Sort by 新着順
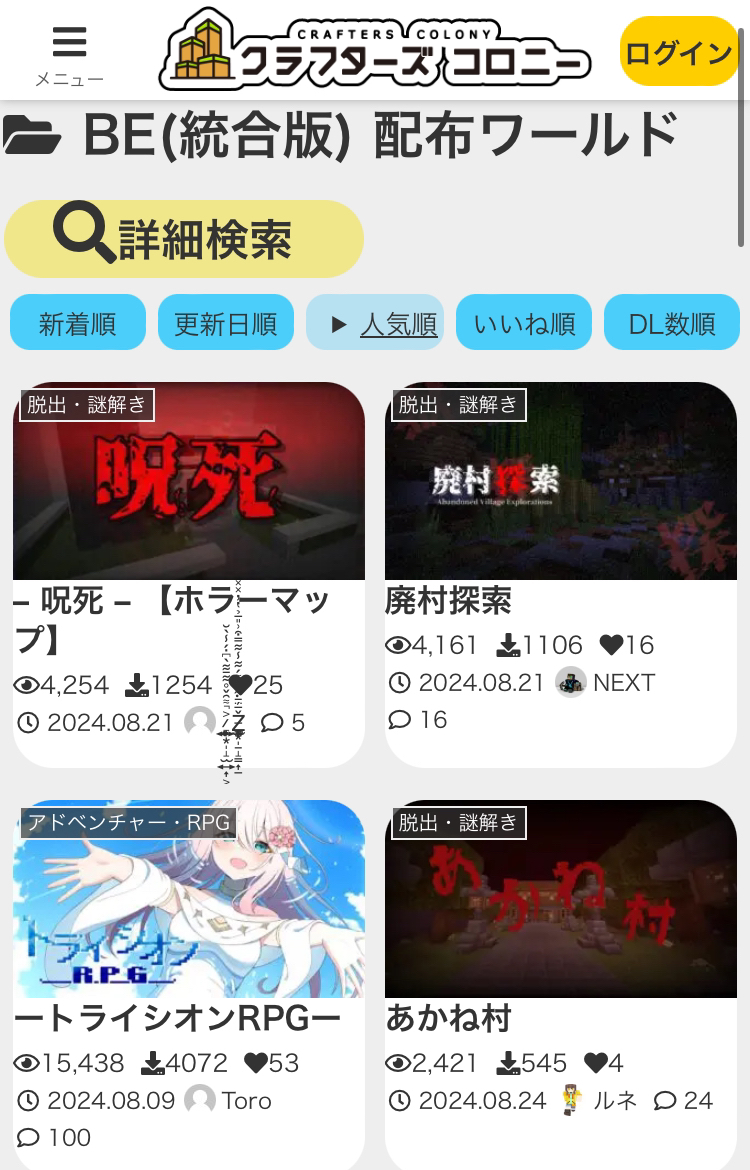750x1170 pixels. (78, 323)
